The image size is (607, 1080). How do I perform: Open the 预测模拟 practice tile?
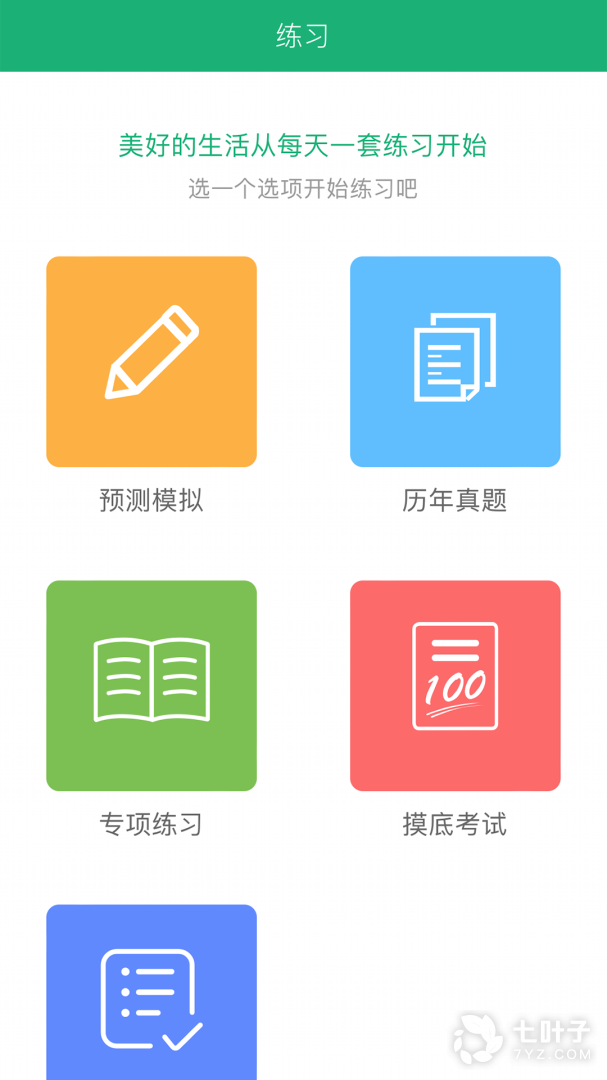coord(151,361)
